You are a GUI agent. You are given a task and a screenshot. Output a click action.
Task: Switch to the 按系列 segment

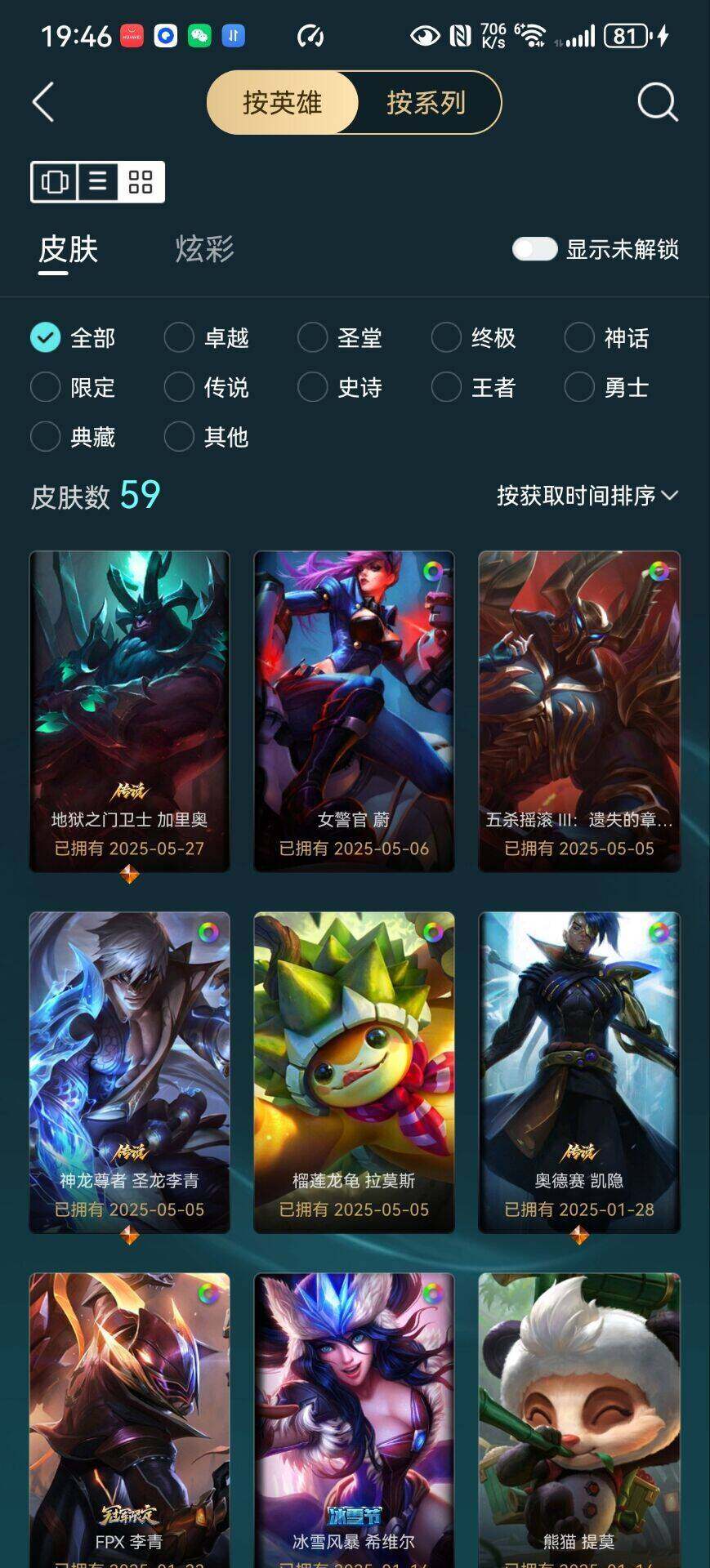pyautogui.click(x=426, y=103)
